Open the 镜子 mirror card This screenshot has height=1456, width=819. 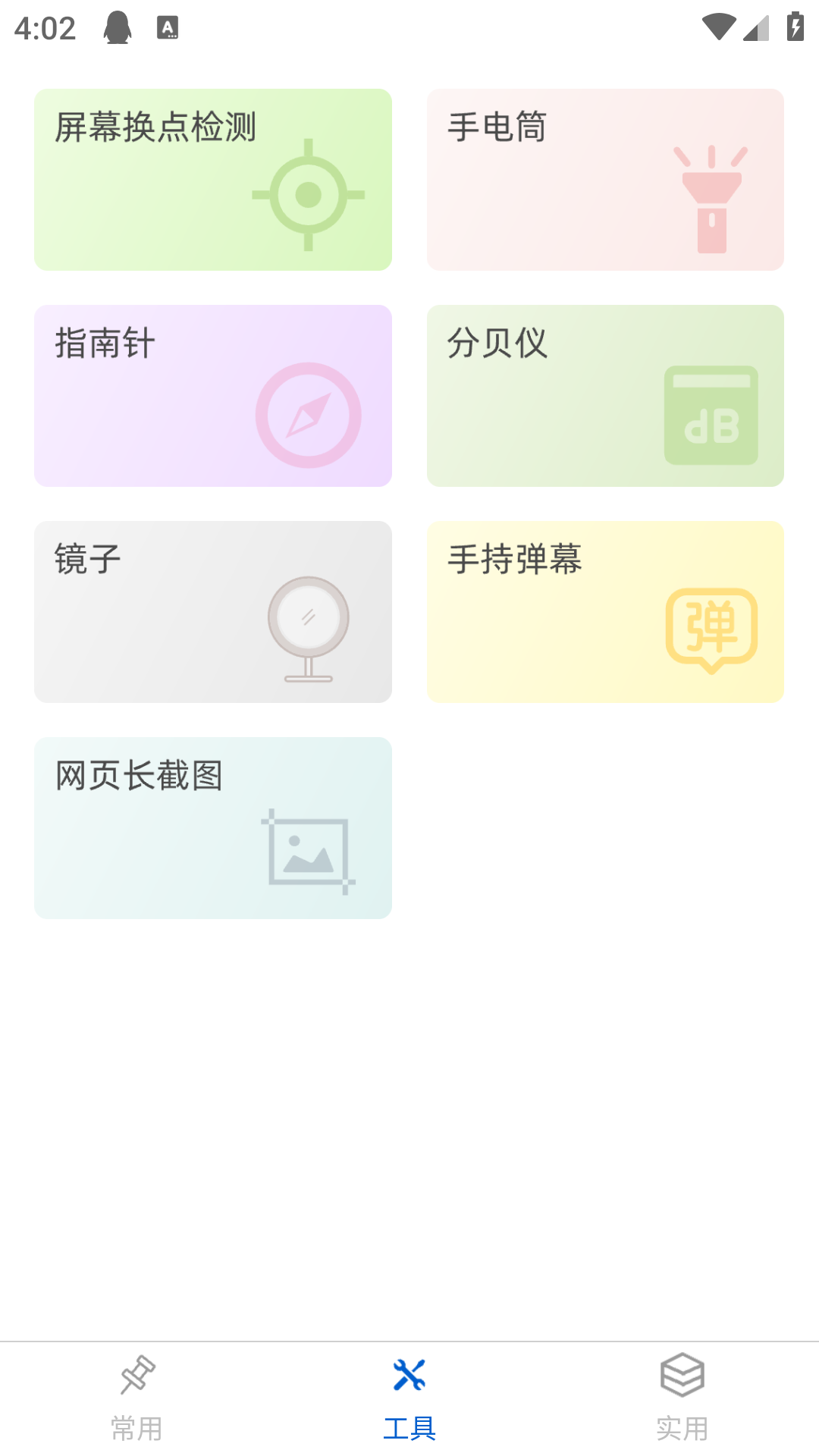pos(212,611)
